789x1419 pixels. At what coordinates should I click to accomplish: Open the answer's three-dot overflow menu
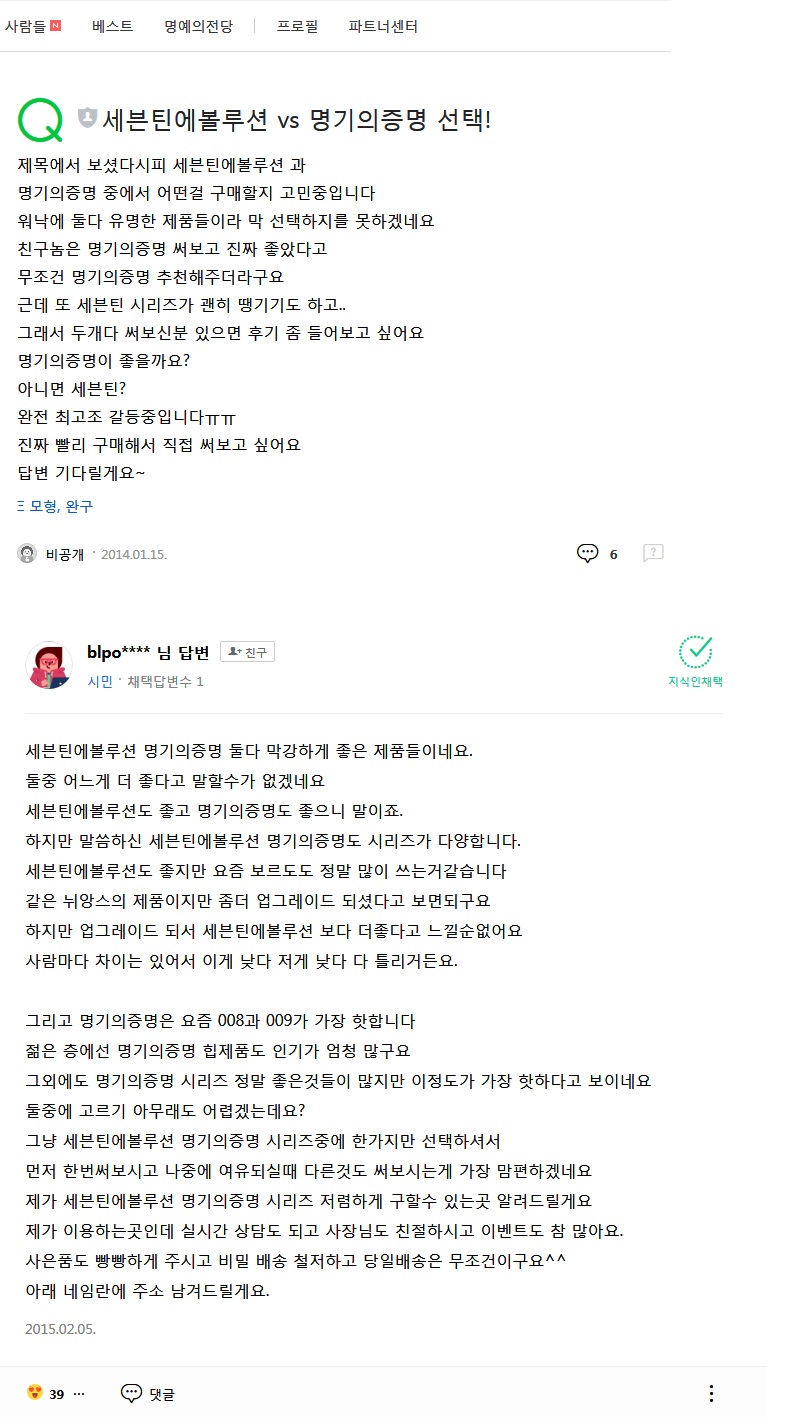click(x=711, y=1393)
